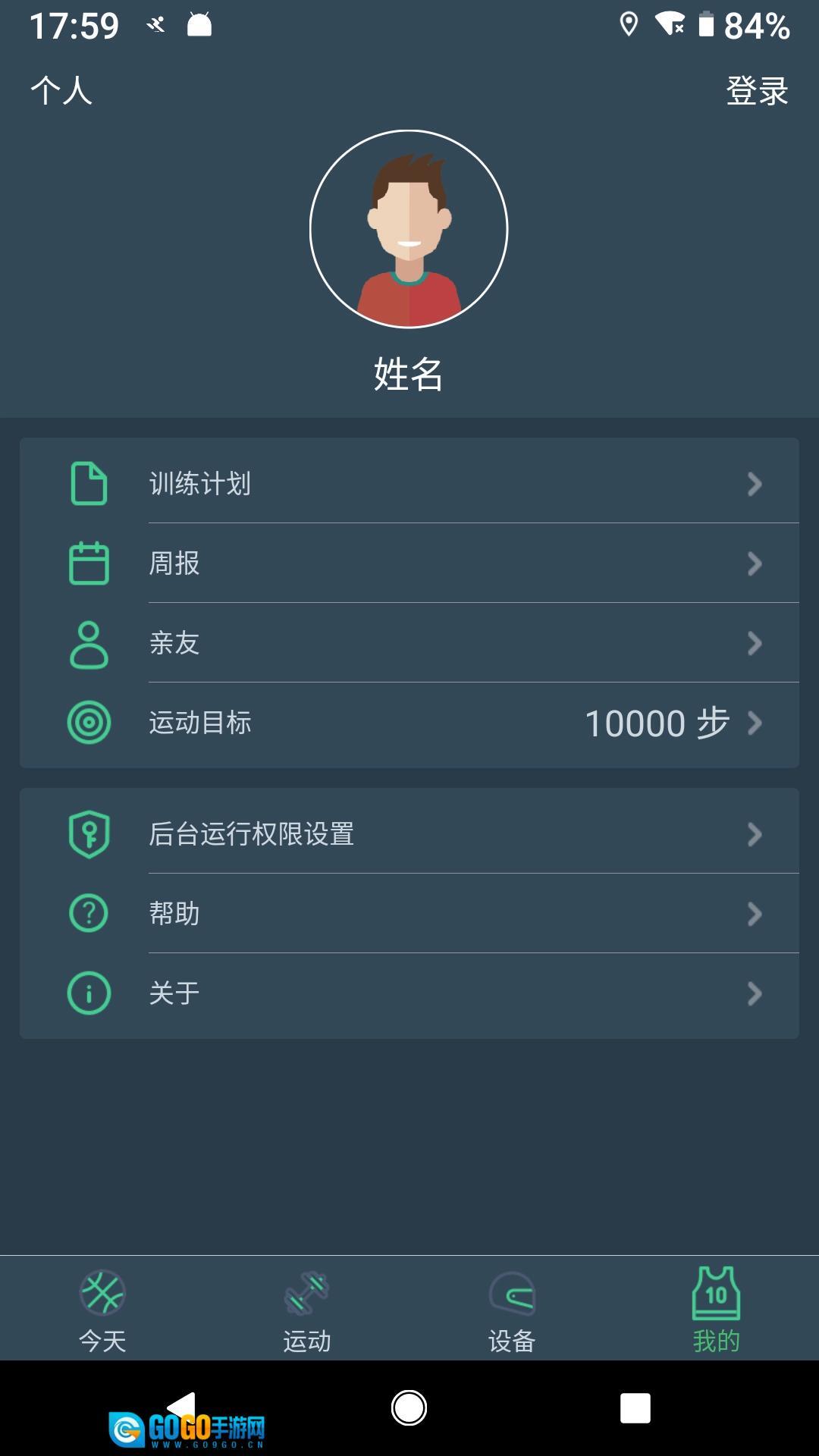The height and width of the screenshot is (1456, 819).
Task: View the 周报 weekly report
Action: coord(409,563)
